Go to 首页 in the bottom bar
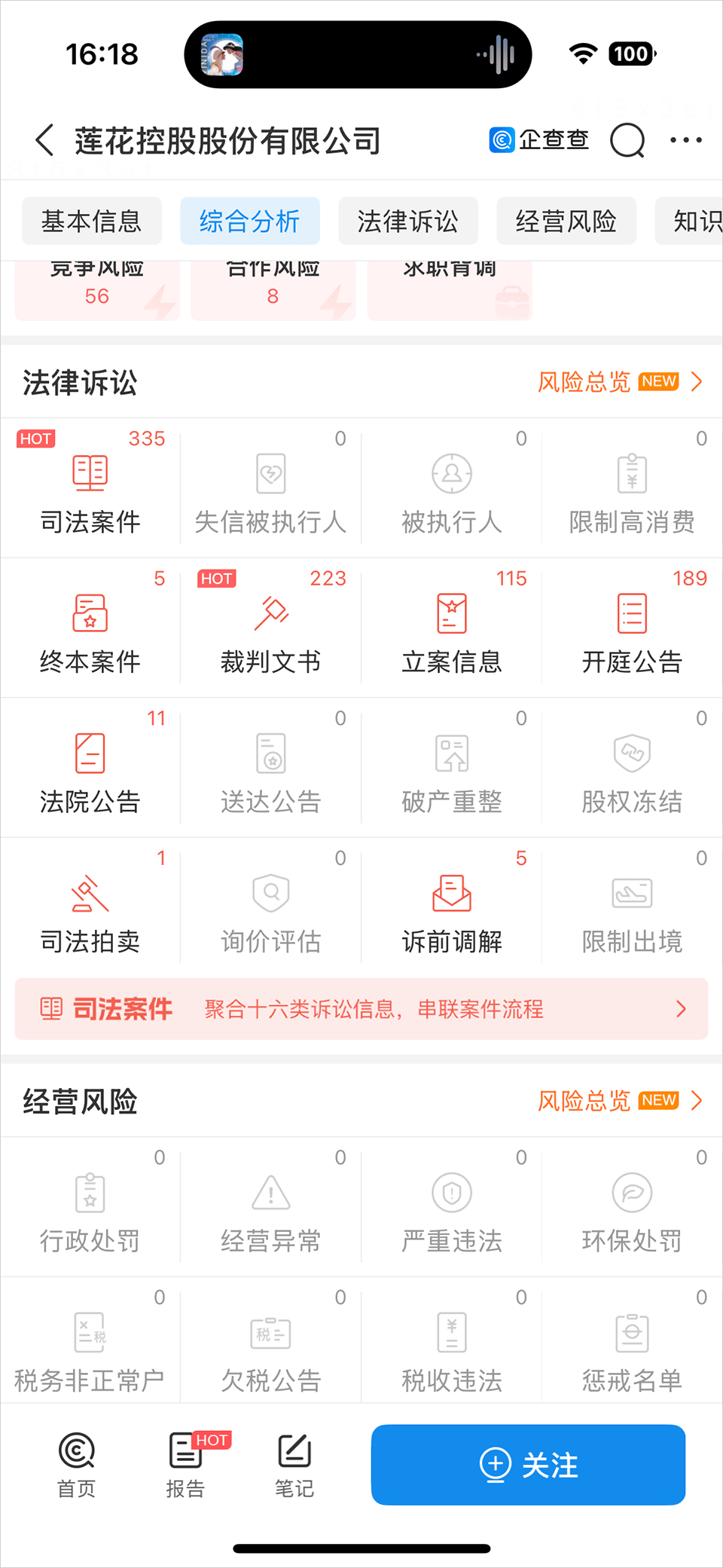 [77, 1465]
